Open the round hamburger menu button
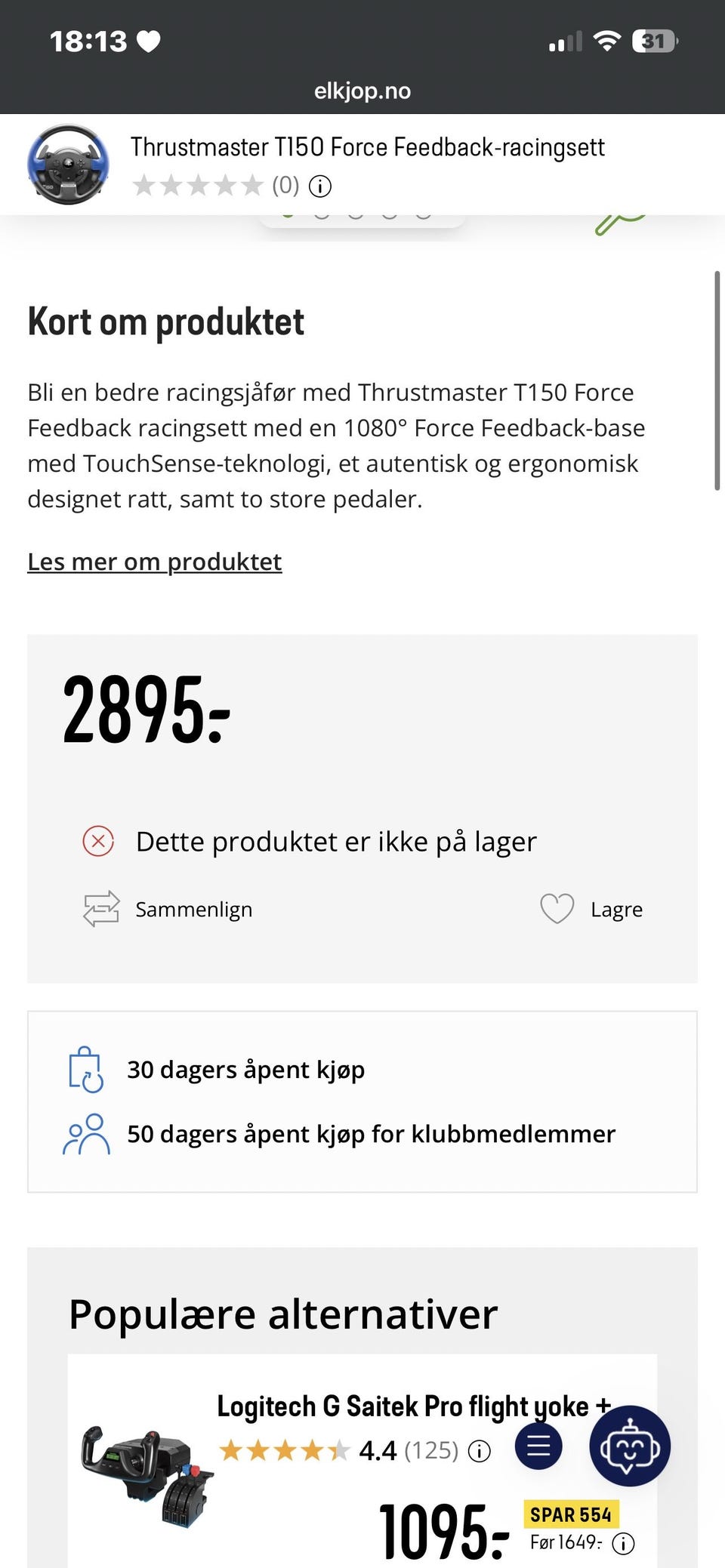This screenshot has height=1568, width=725. coord(538,1446)
